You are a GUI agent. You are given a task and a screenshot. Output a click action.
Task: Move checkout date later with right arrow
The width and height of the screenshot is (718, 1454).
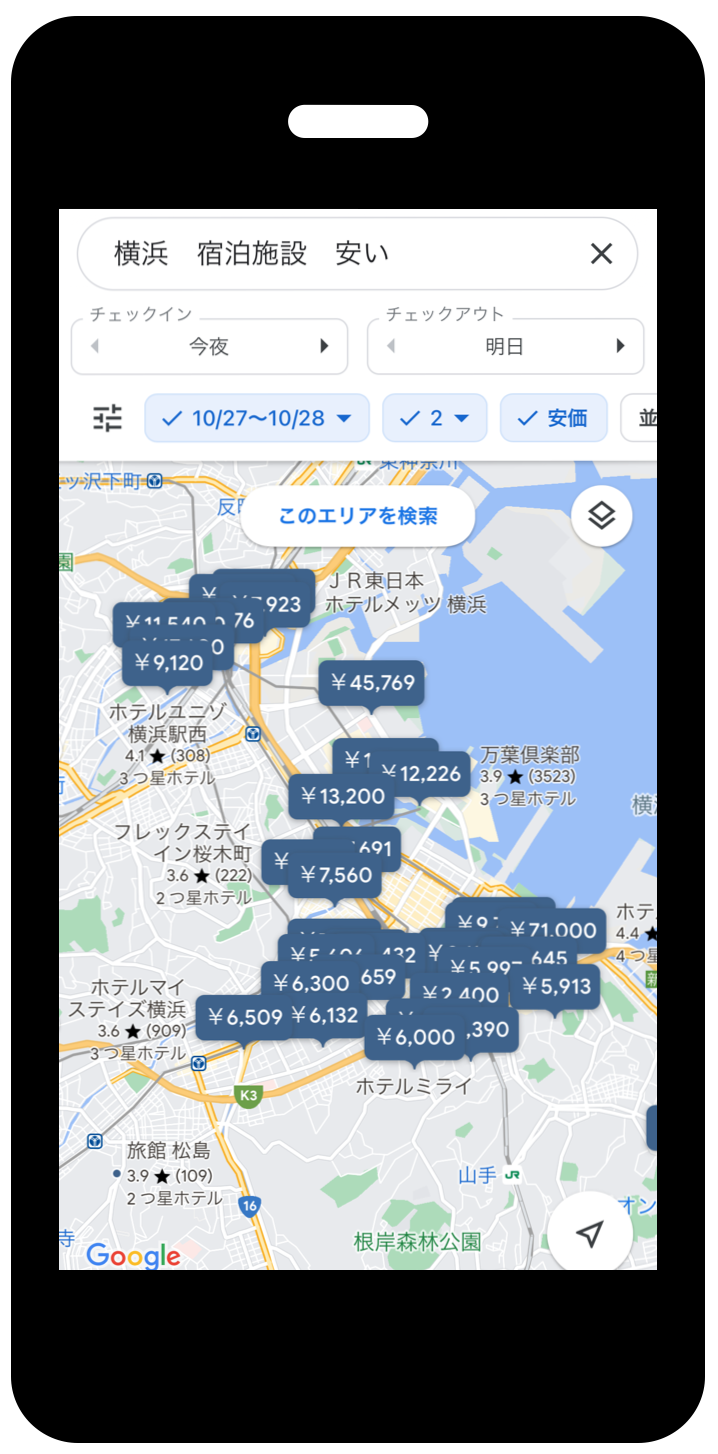tap(620, 347)
